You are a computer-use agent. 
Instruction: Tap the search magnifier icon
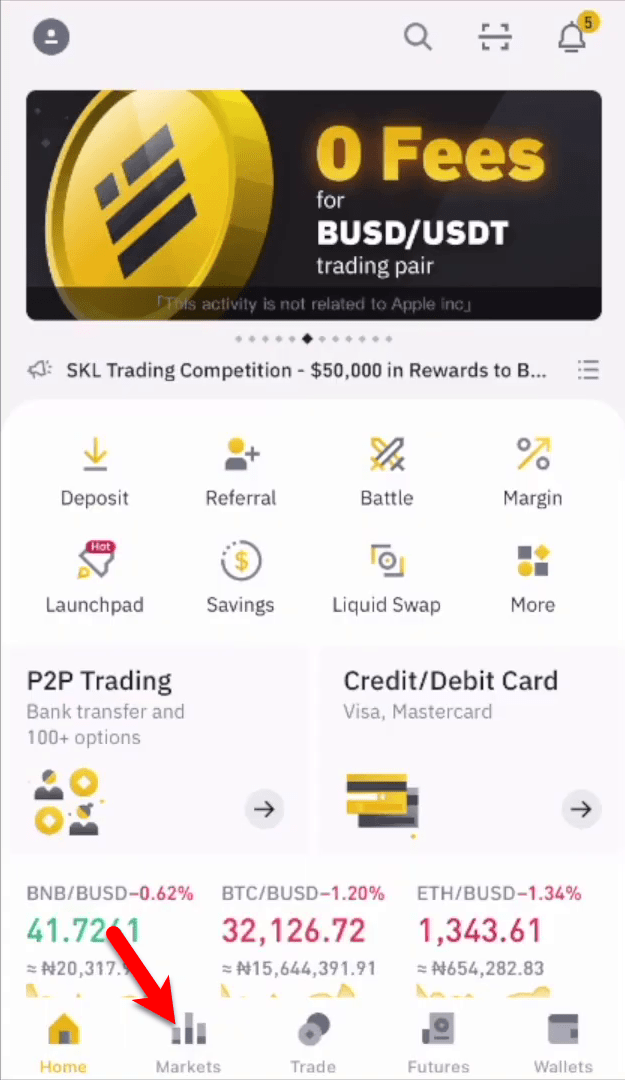(x=418, y=37)
